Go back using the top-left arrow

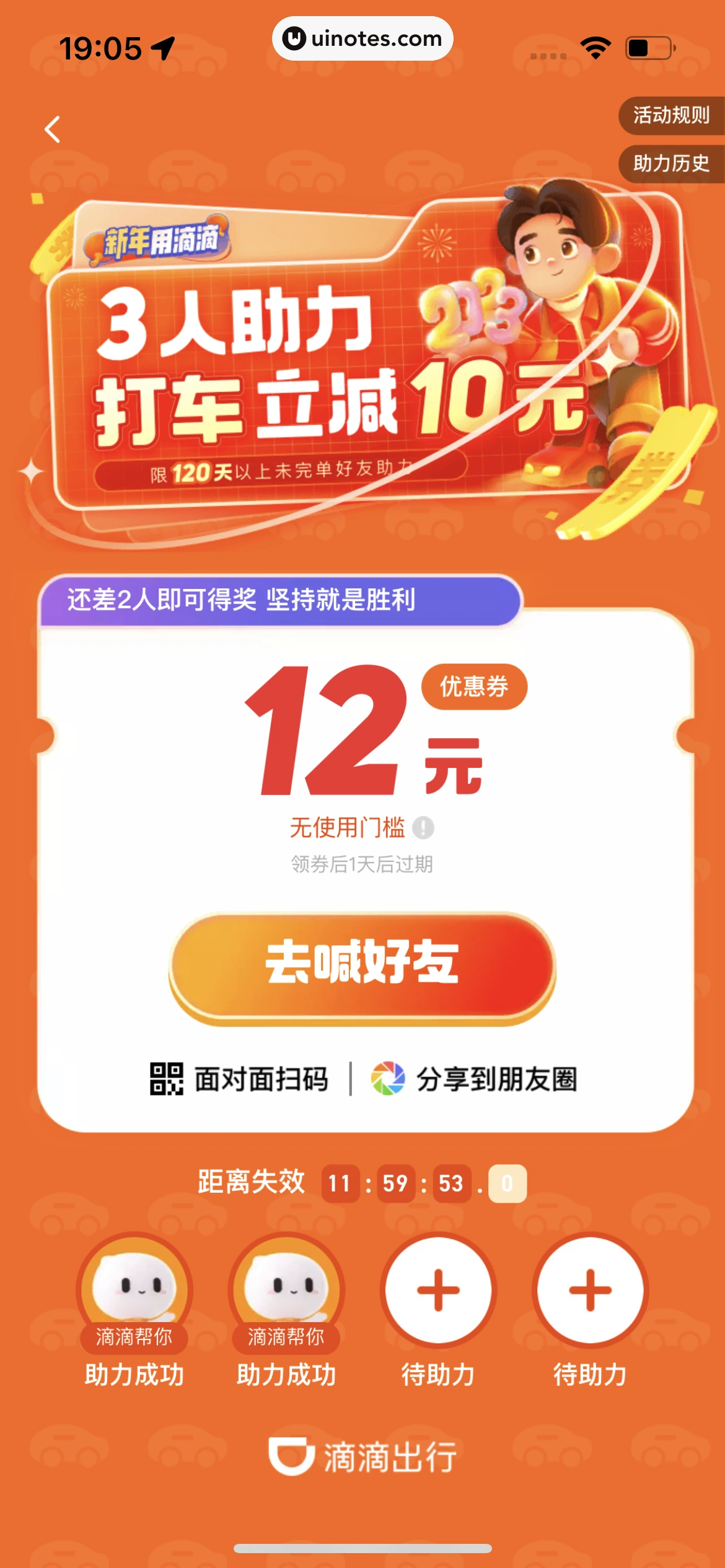[53, 129]
